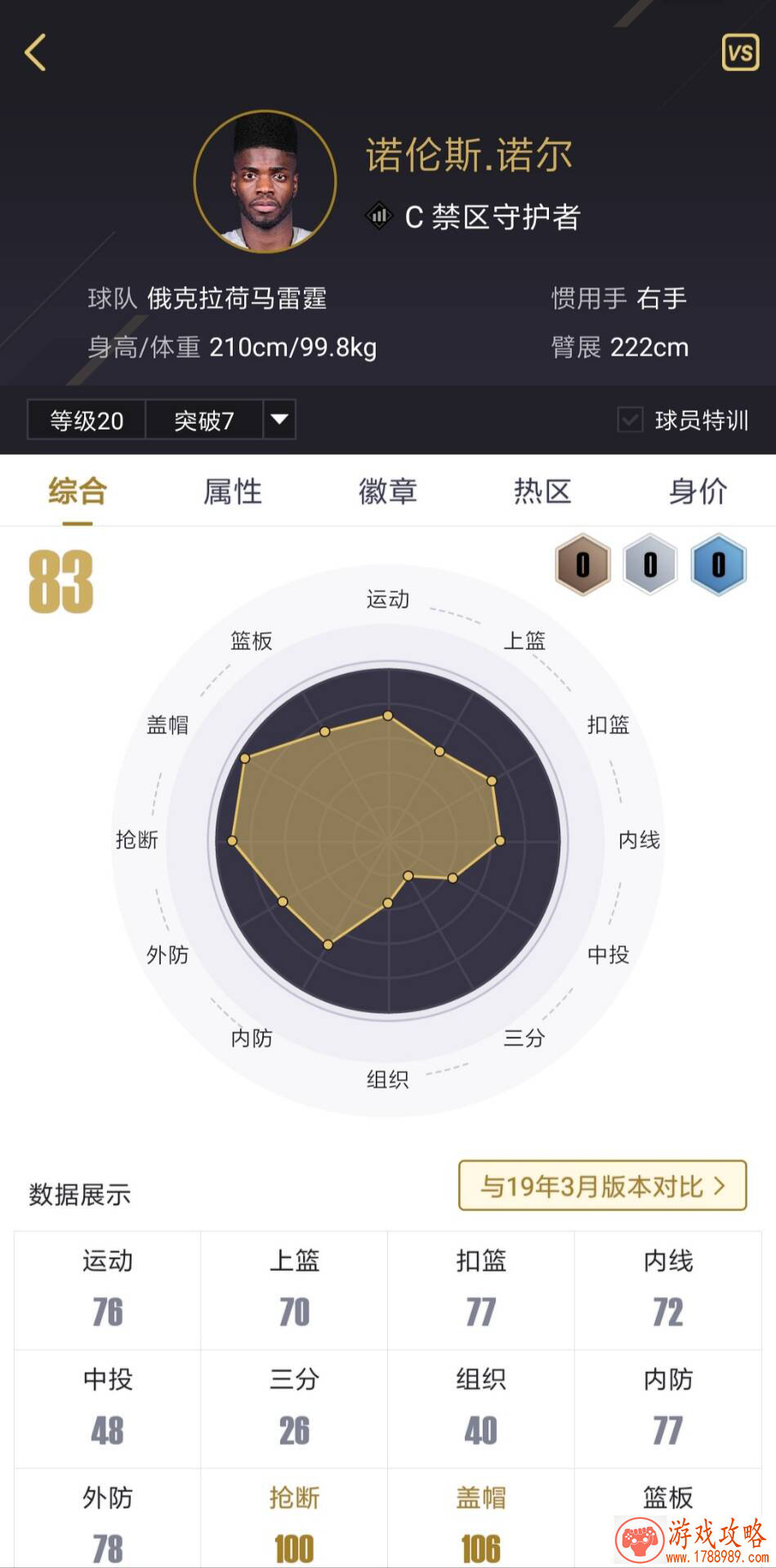776x1568 pixels.
Task: Open the 热区 hot zone tab
Action: coord(542,490)
